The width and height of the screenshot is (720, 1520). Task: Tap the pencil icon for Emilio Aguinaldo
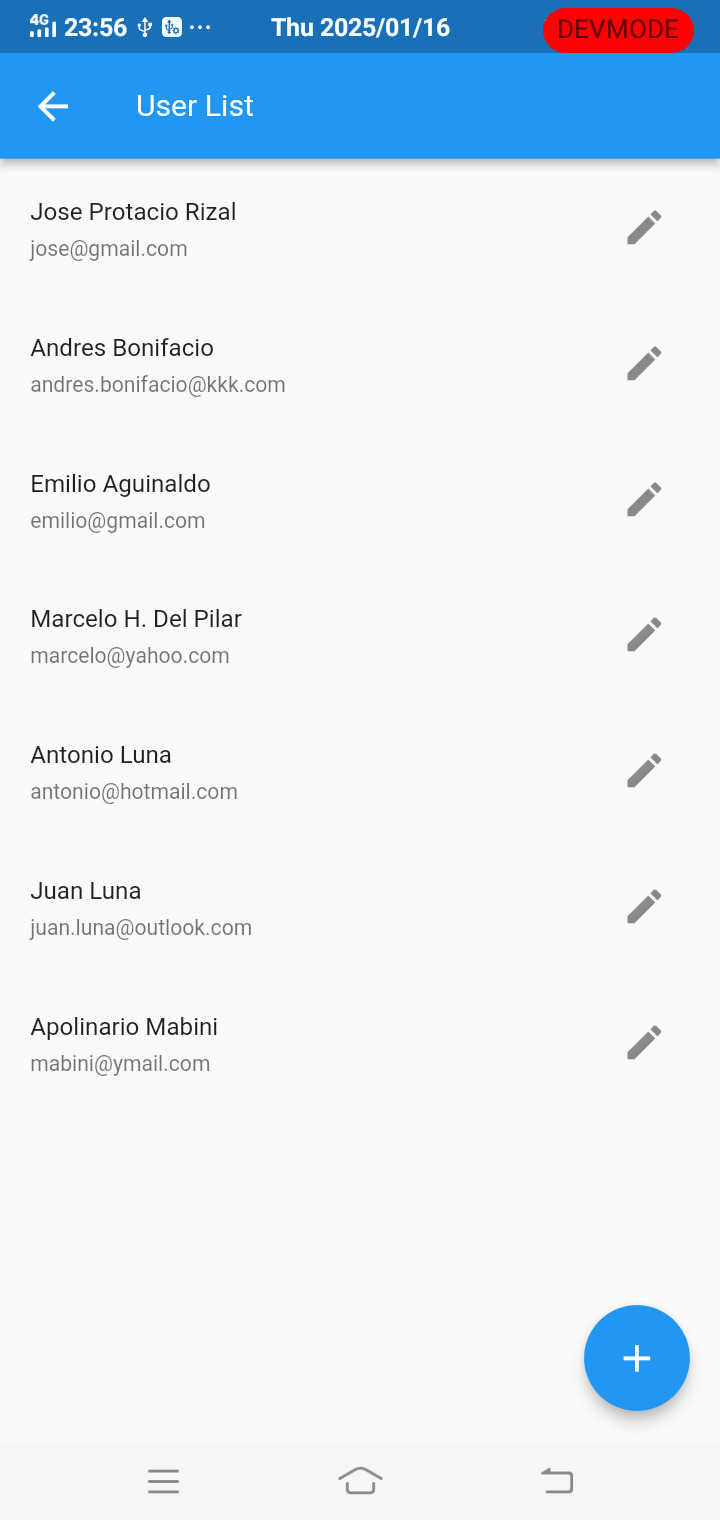(644, 500)
